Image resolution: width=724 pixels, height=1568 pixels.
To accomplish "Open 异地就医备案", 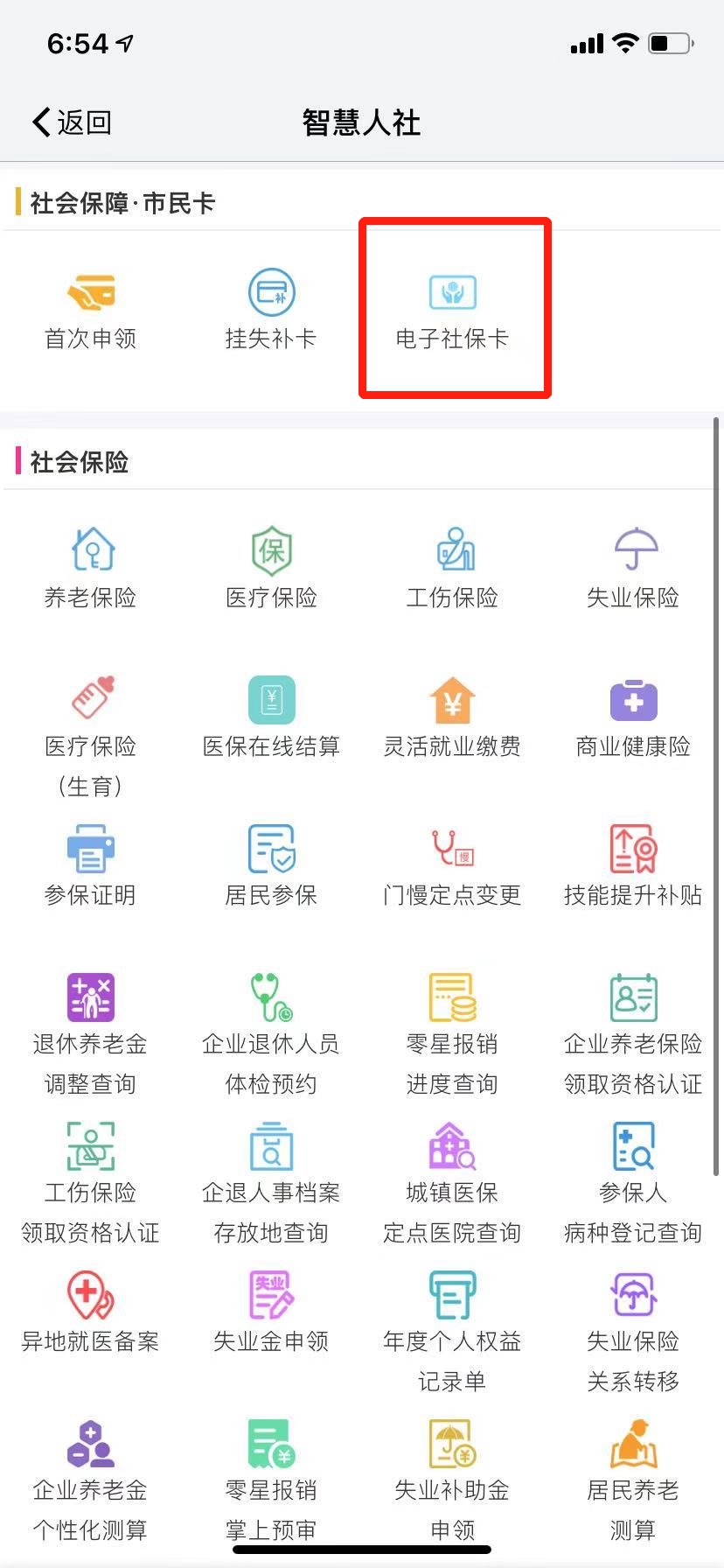I will [91, 1312].
